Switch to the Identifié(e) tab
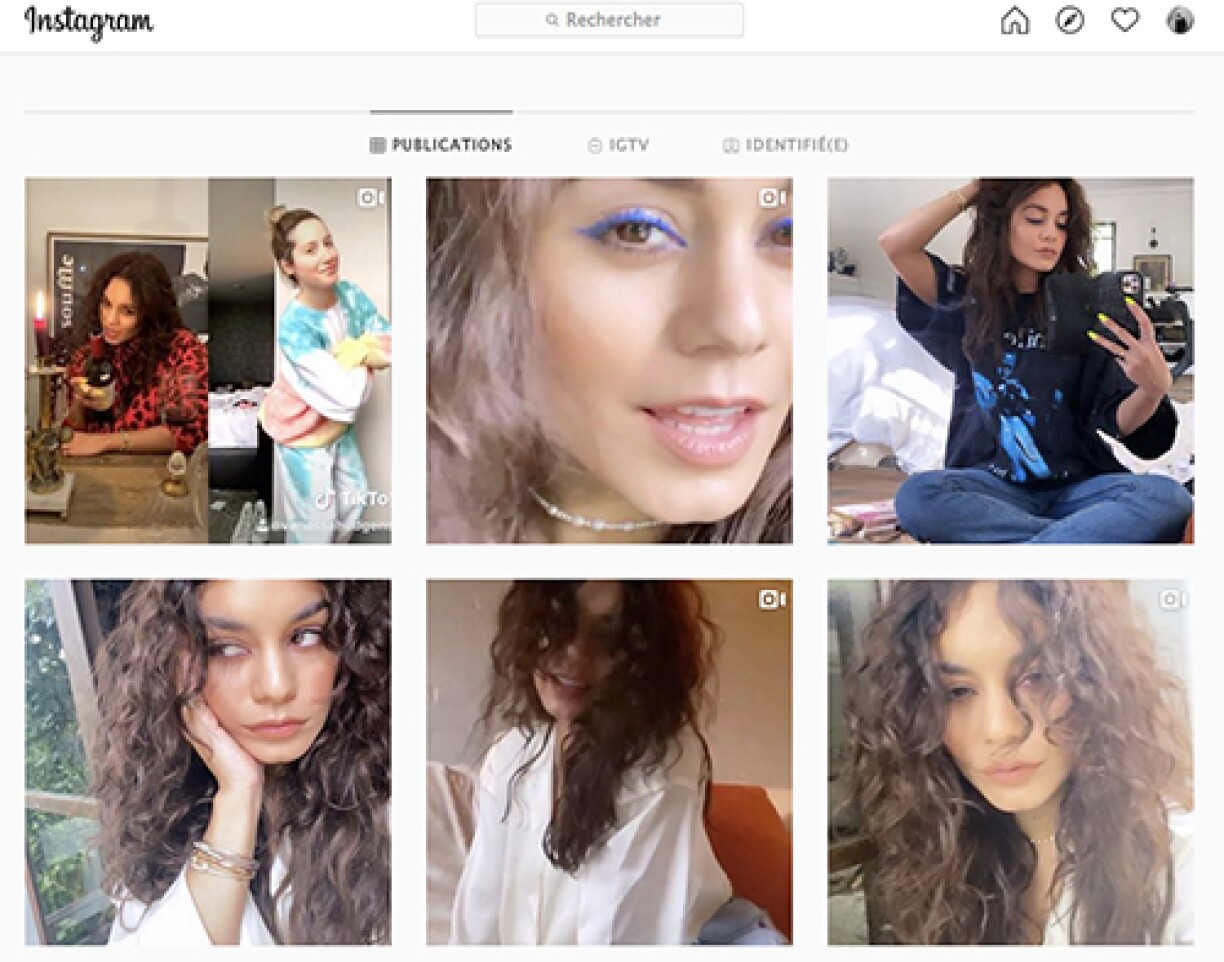The width and height of the screenshot is (1224, 962). (x=785, y=145)
